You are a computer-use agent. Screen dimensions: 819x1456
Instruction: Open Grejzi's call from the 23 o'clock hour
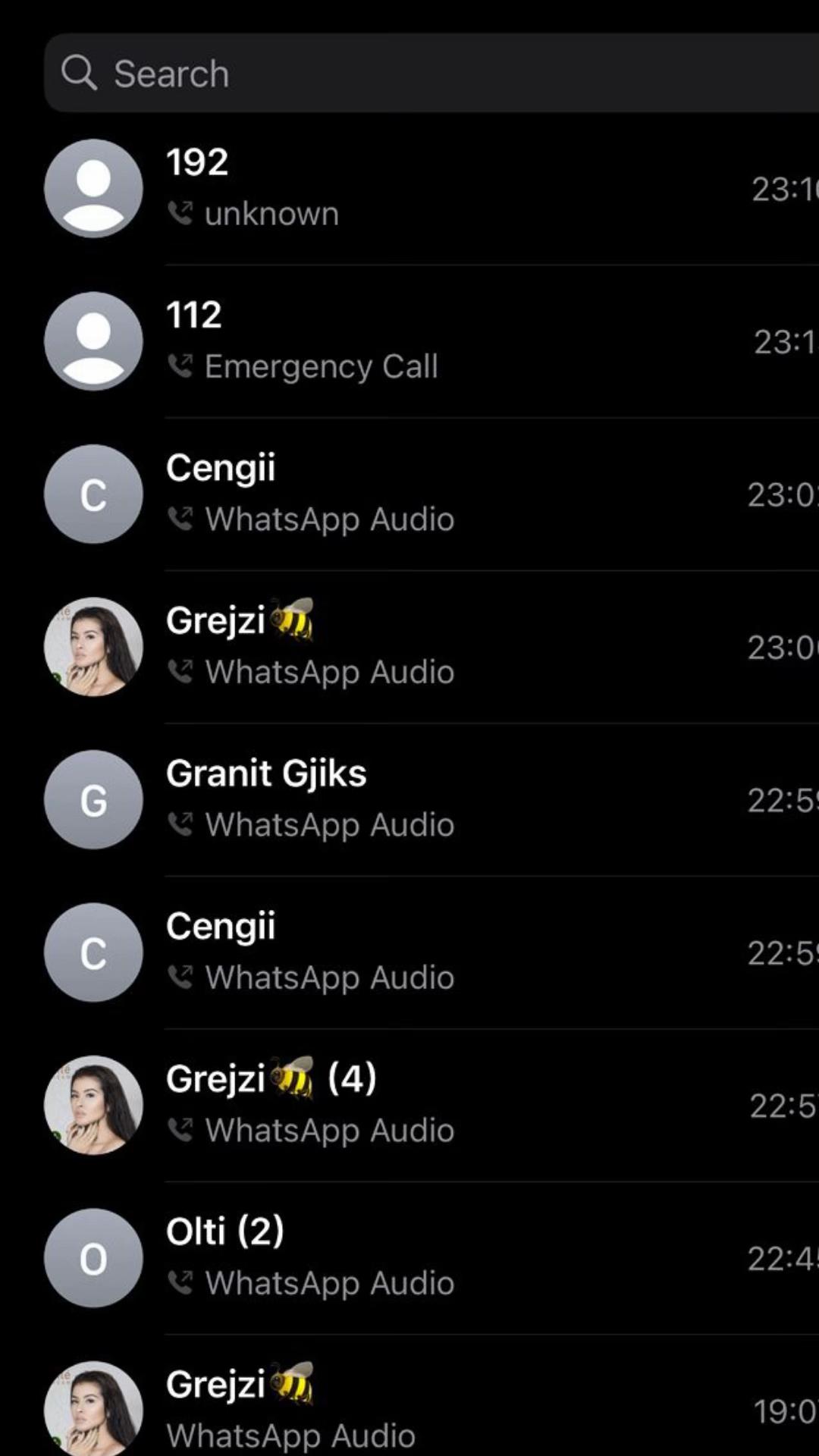tap(425, 647)
